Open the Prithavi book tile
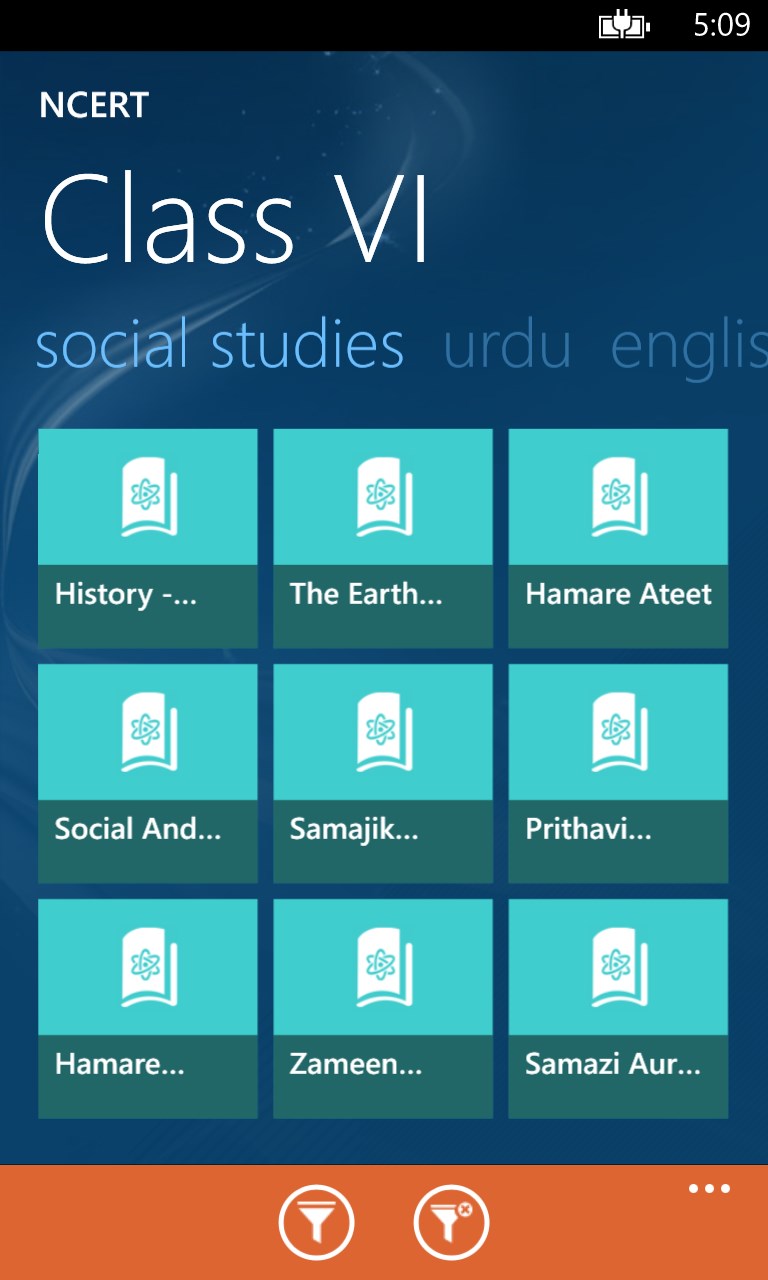This screenshot has height=1280, width=768. pyautogui.click(x=618, y=773)
